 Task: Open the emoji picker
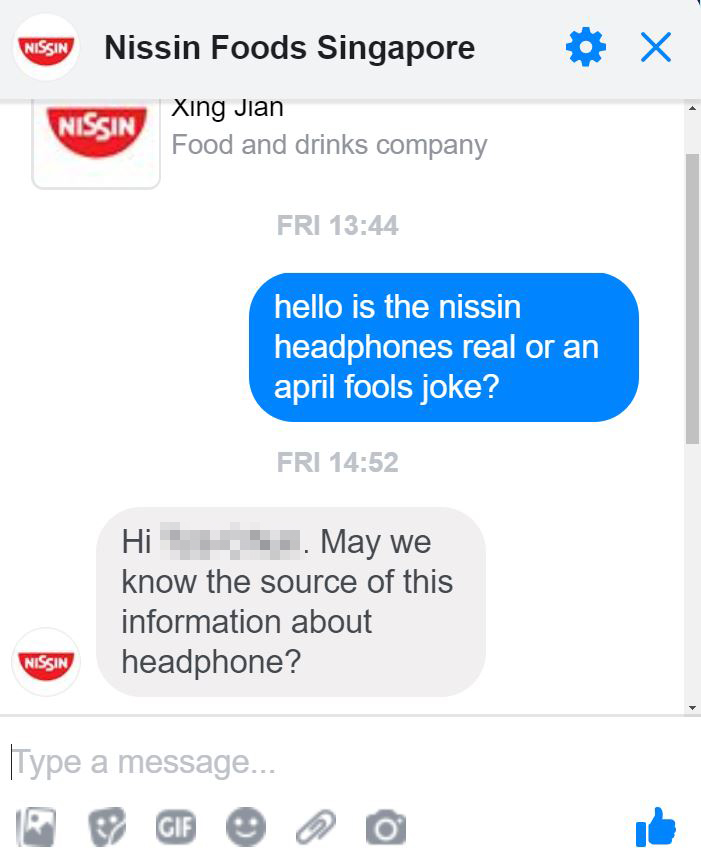(245, 827)
